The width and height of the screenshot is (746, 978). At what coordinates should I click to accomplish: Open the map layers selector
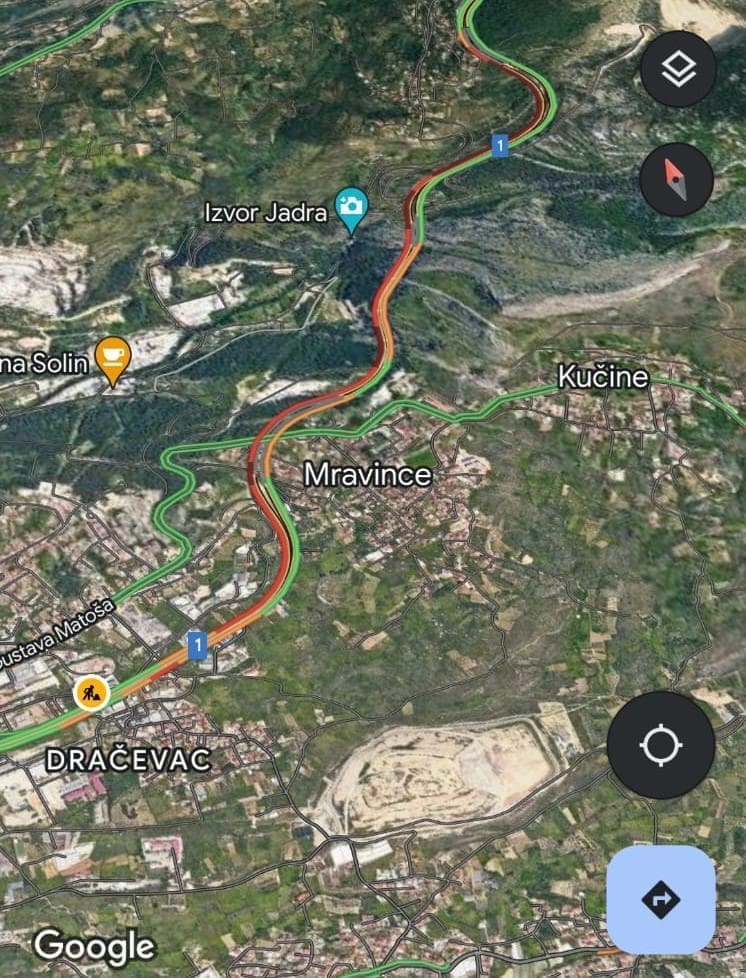click(x=677, y=69)
